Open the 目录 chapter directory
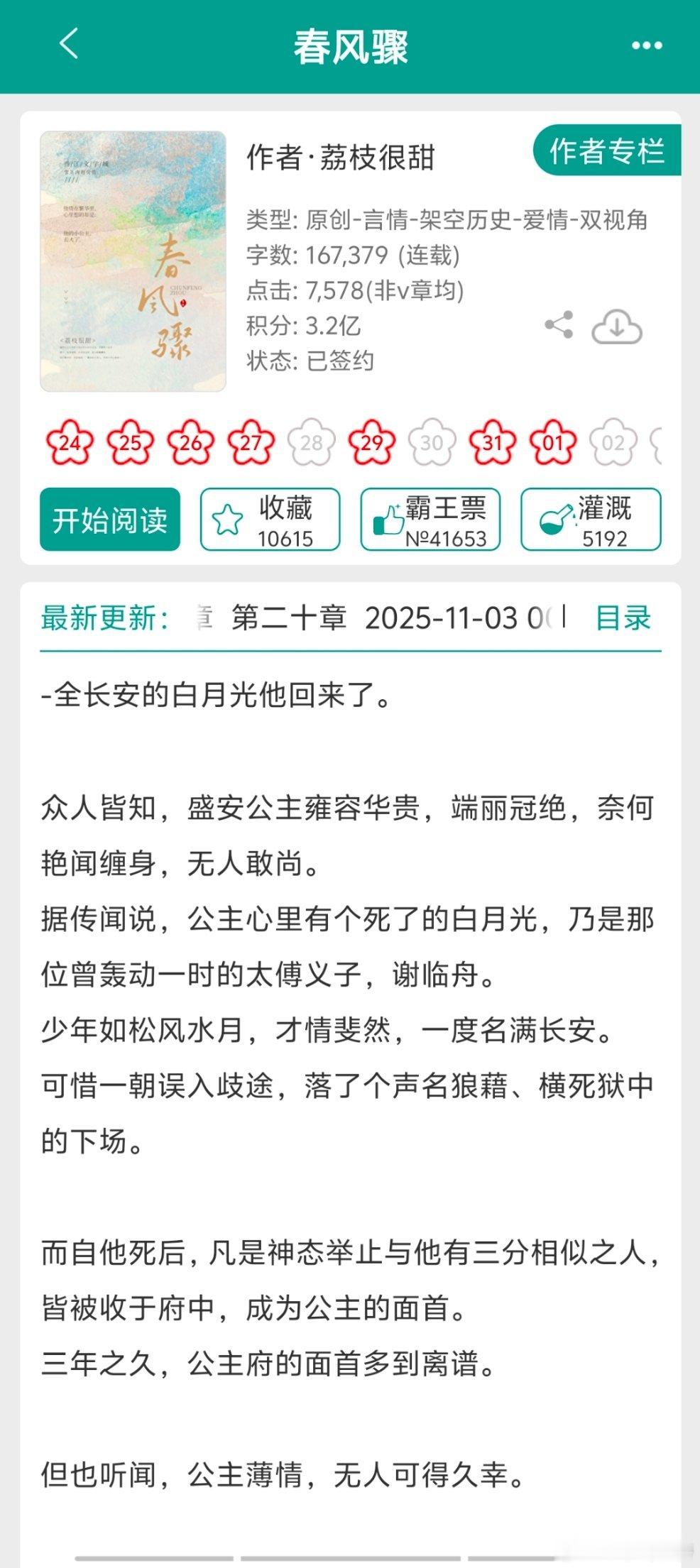 pos(623,619)
